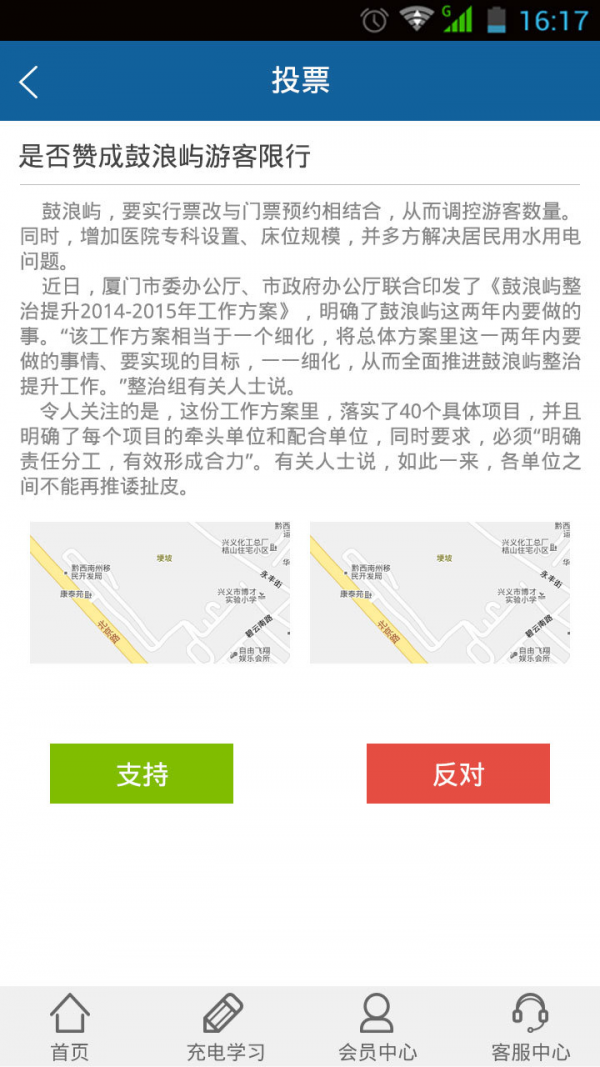Go back using the header arrow

pyautogui.click(x=29, y=82)
